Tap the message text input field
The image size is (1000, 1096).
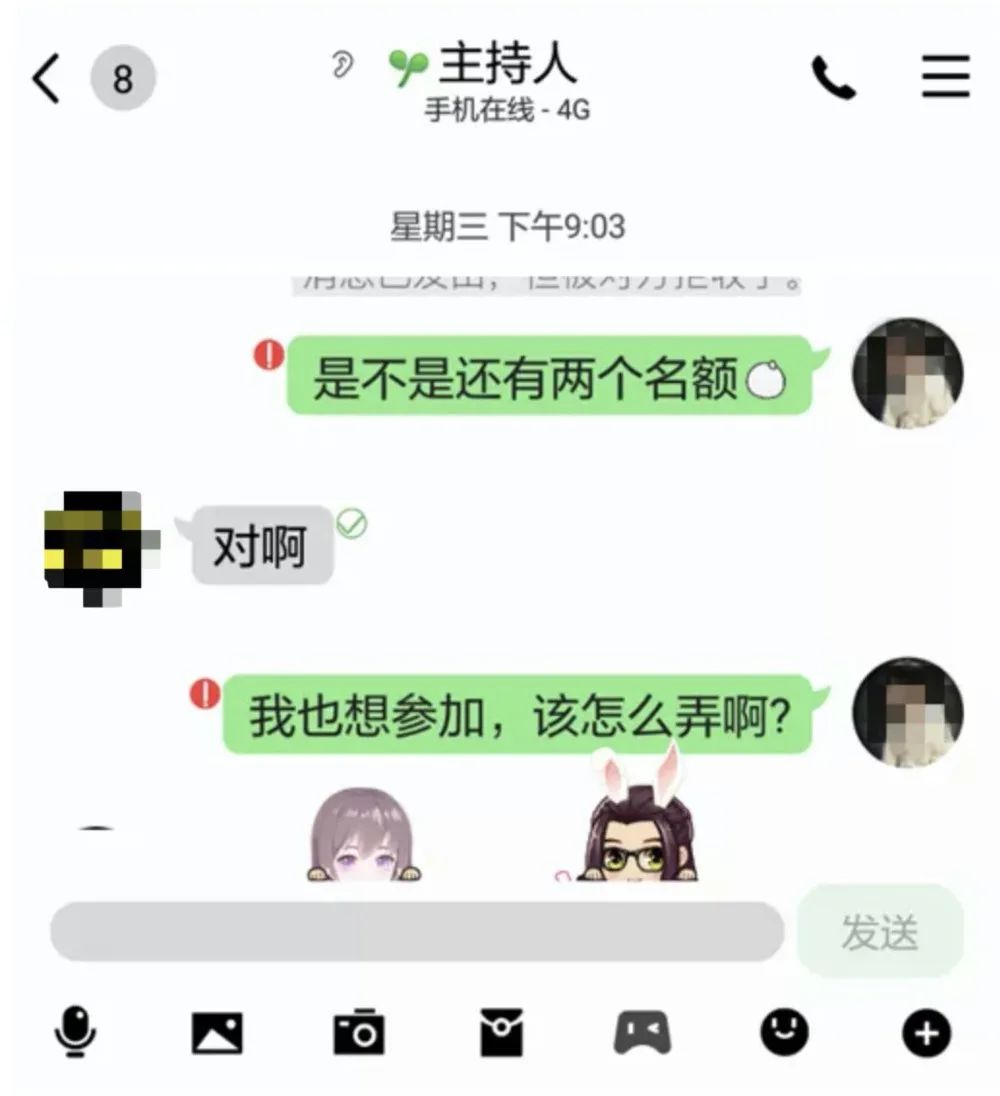tap(417, 932)
